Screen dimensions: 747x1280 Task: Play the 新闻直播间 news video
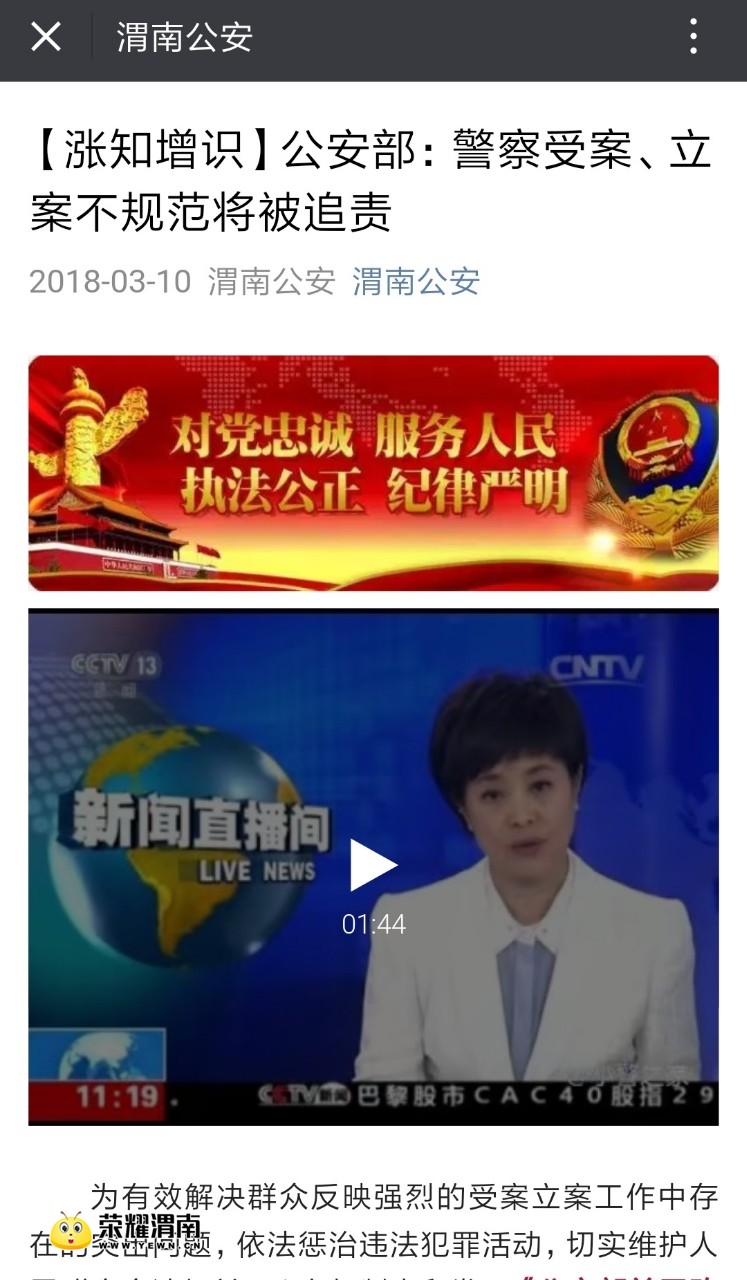pyautogui.click(x=373, y=866)
